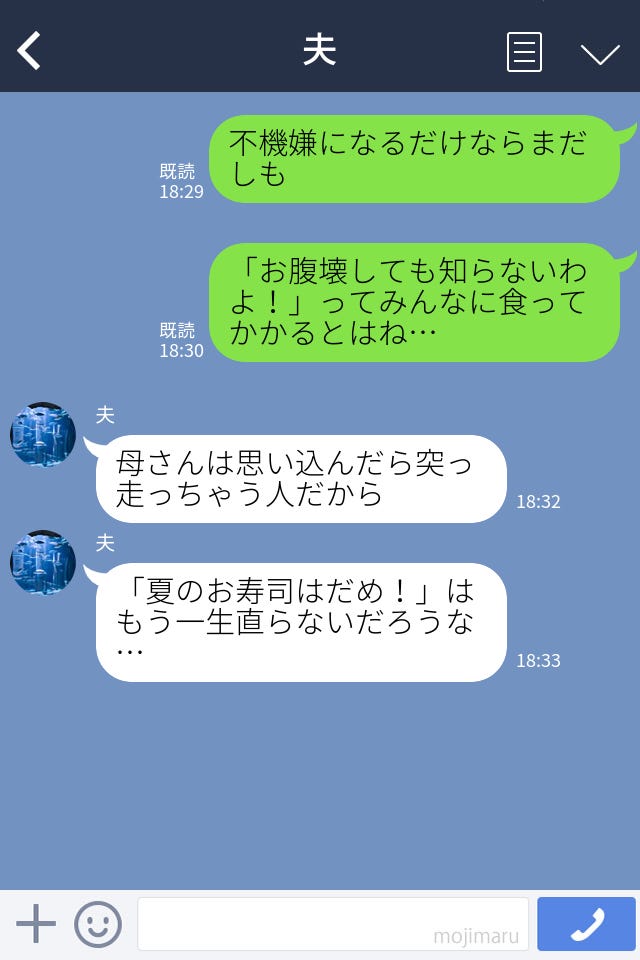Open 夫's avatar beside the 18:32 message
This screenshot has height=960, width=640.
(x=43, y=435)
